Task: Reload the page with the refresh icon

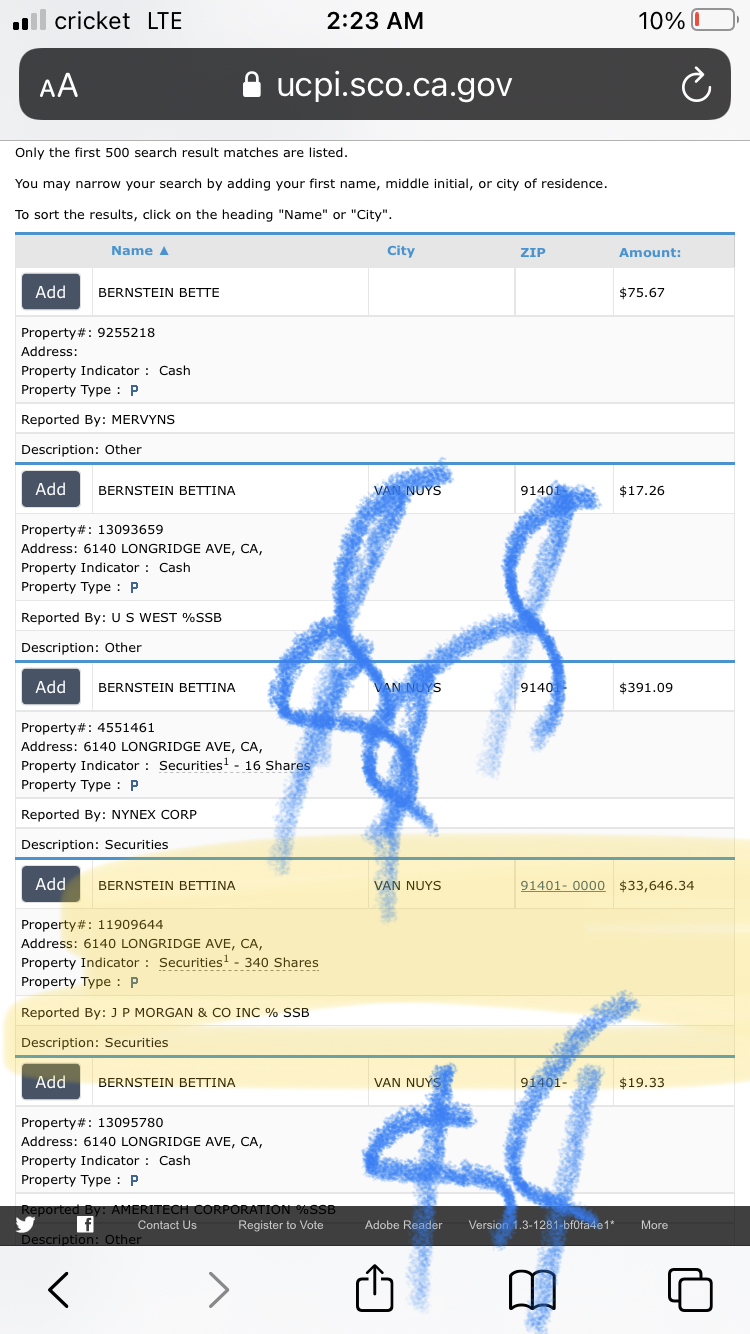Action: click(x=695, y=86)
